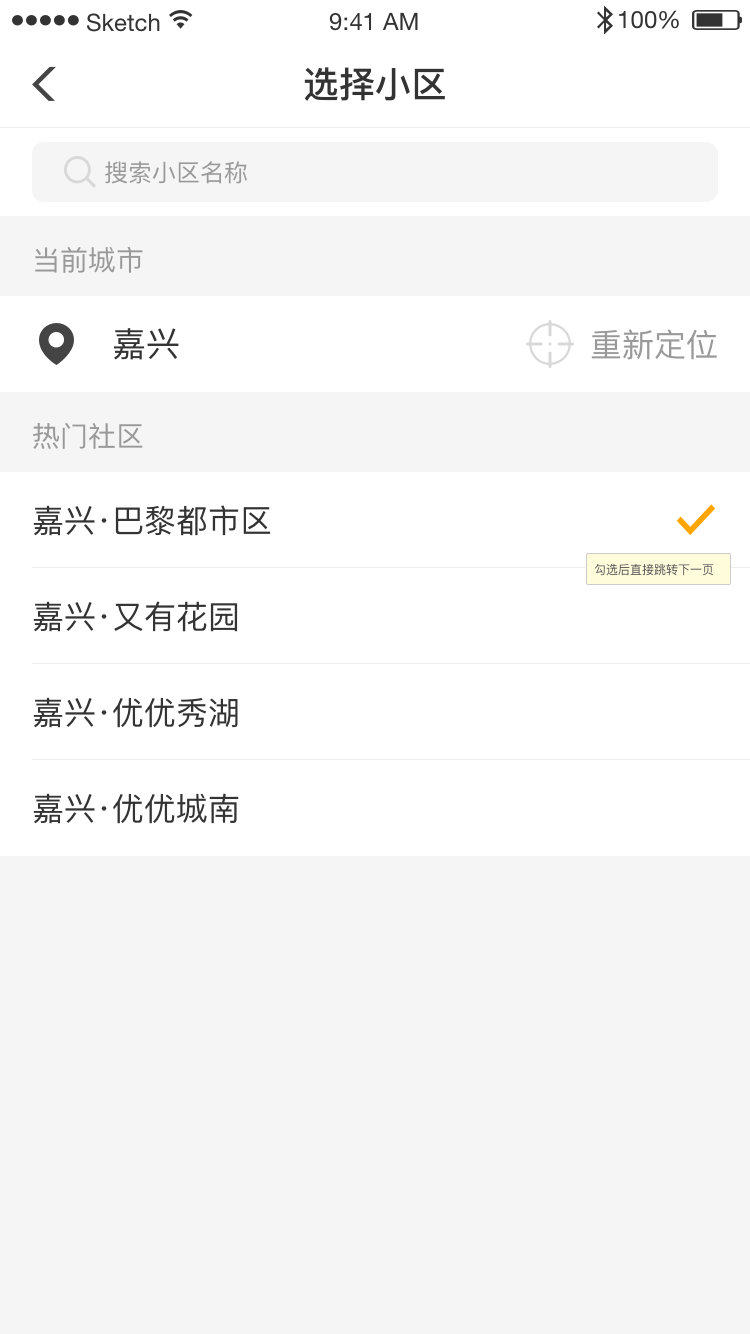Expand the 热门社区 section header
The image size is (750, 1334).
tap(88, 434)
